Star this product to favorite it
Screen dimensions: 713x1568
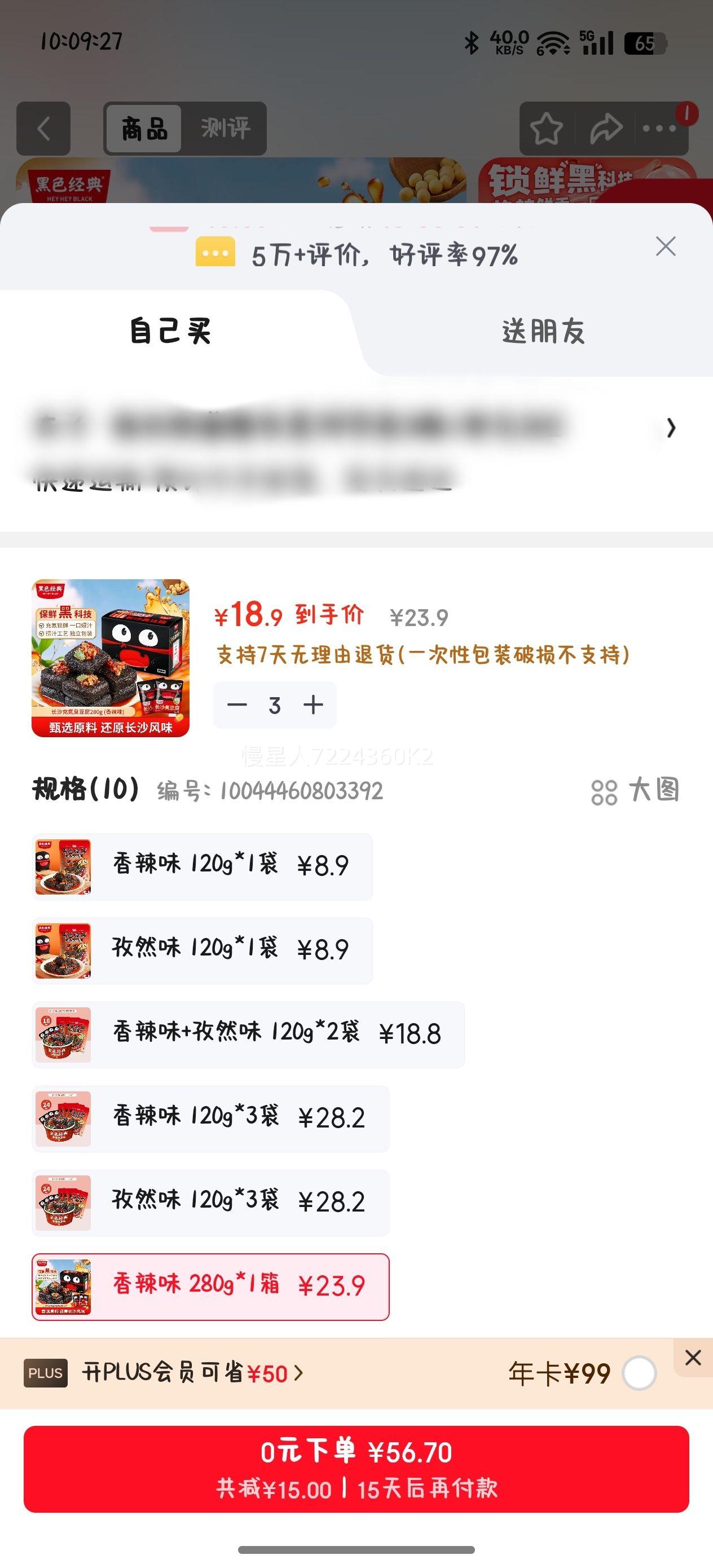(547, 129)
